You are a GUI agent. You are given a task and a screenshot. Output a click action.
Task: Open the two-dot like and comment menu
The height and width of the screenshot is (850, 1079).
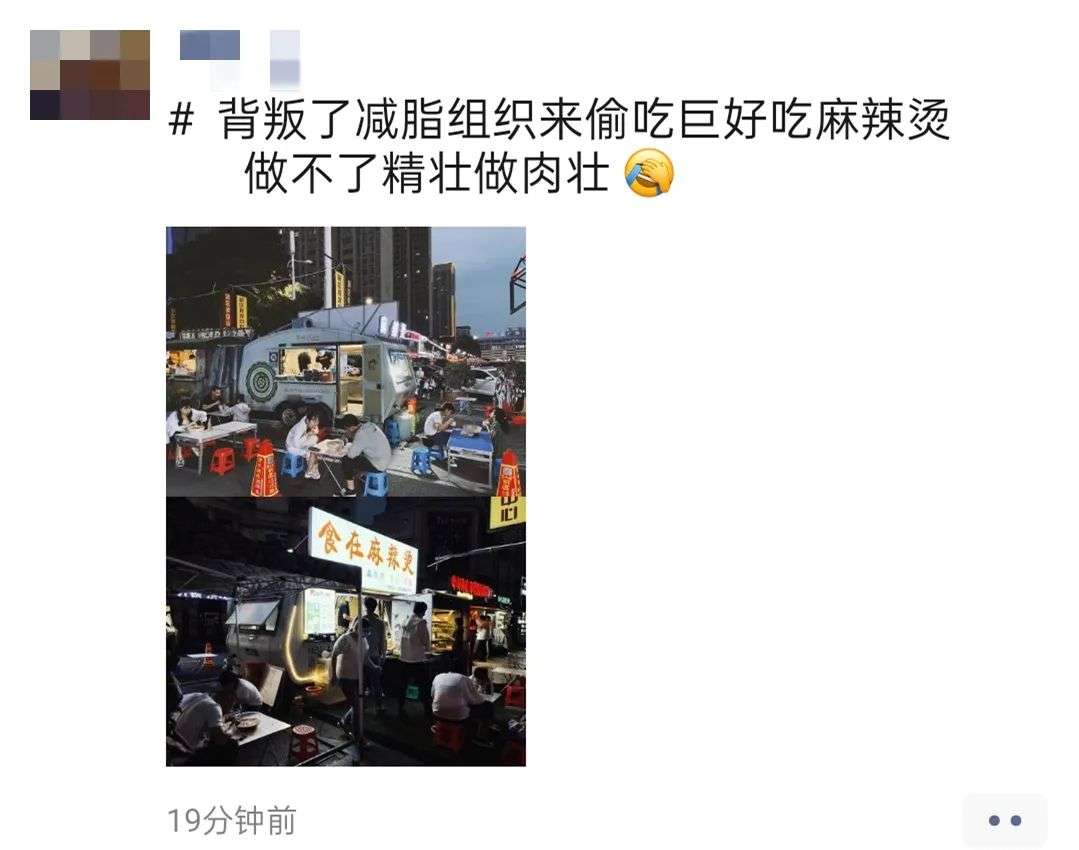(1004, 820)
